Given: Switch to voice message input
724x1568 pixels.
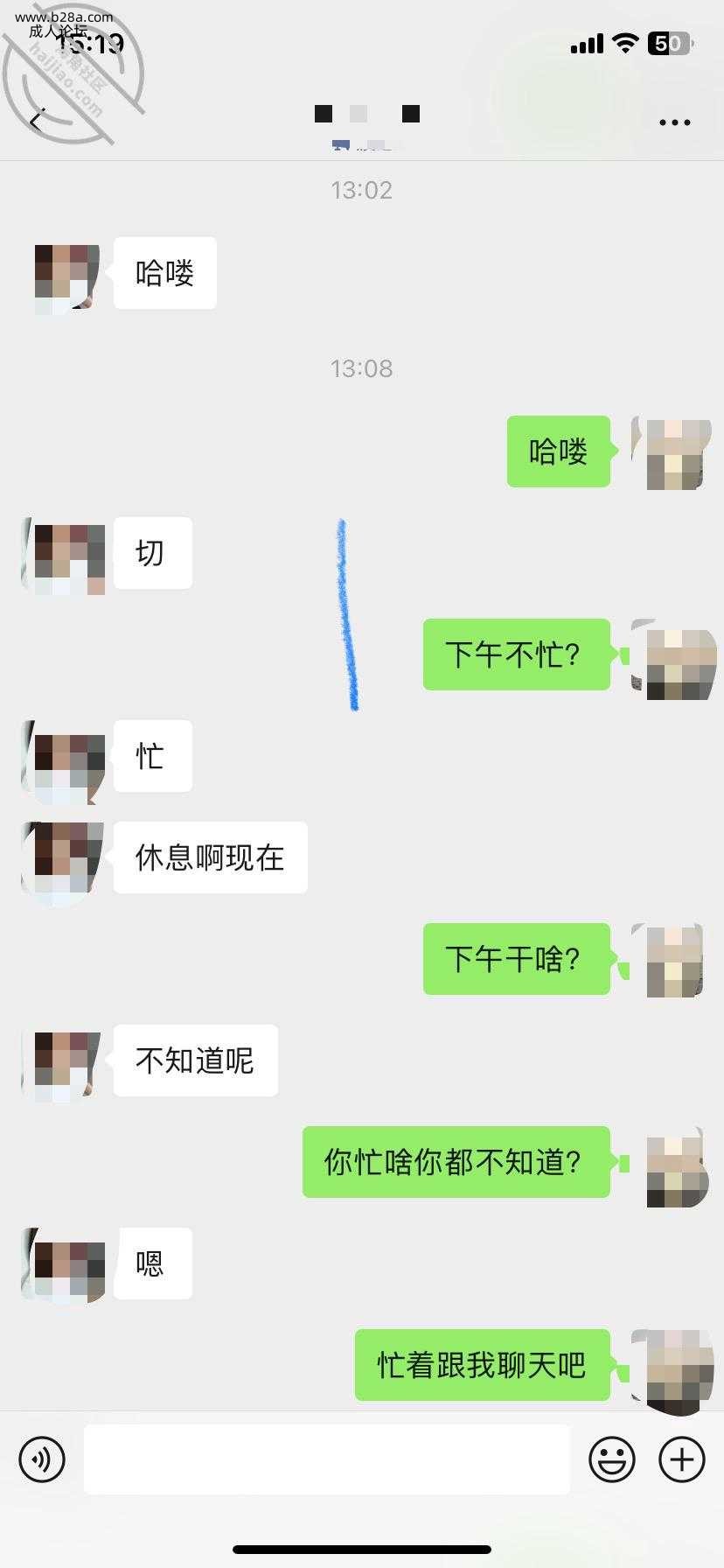Looking at the screenshot, I should point(42,1459).
